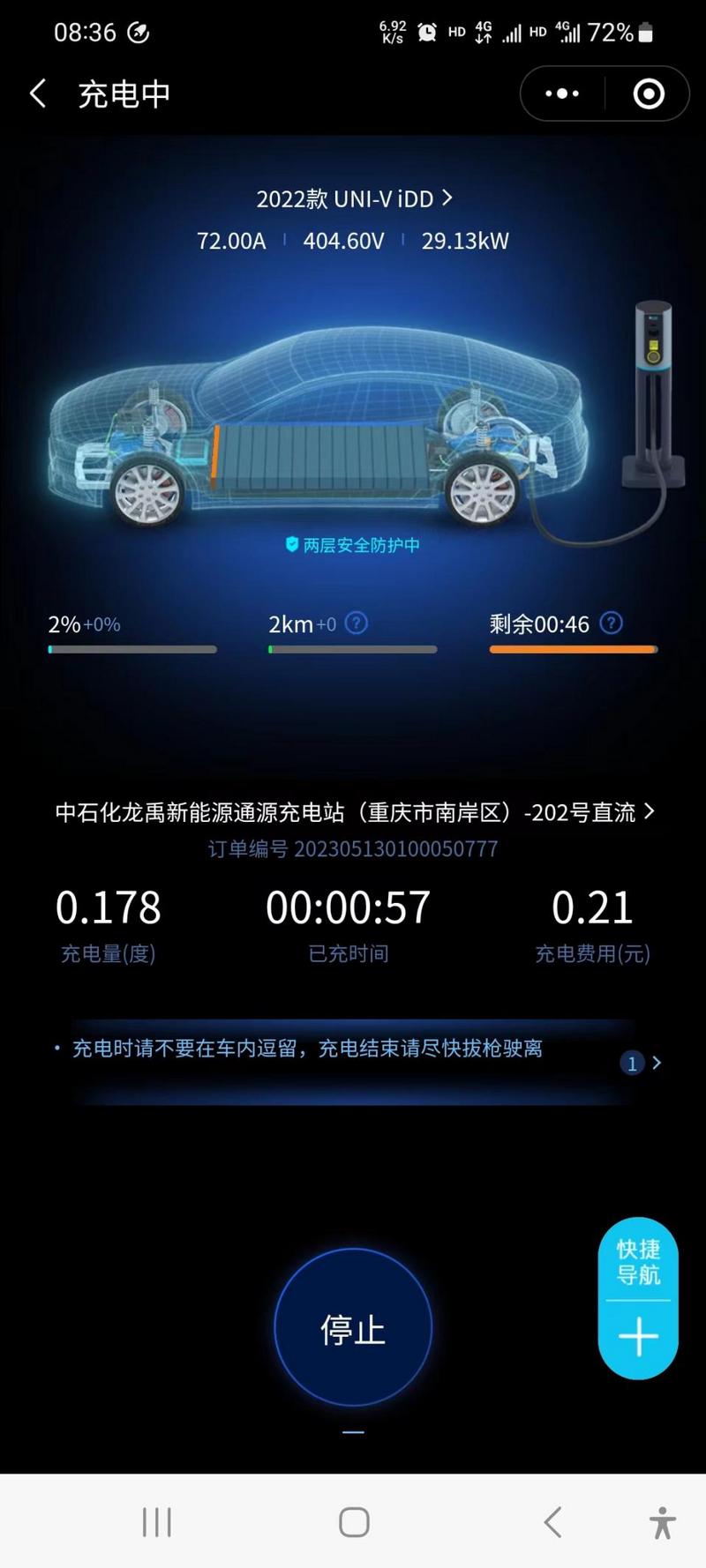
Task: Expand the charging notice with the 1 badge
Action: [642, 1063]
